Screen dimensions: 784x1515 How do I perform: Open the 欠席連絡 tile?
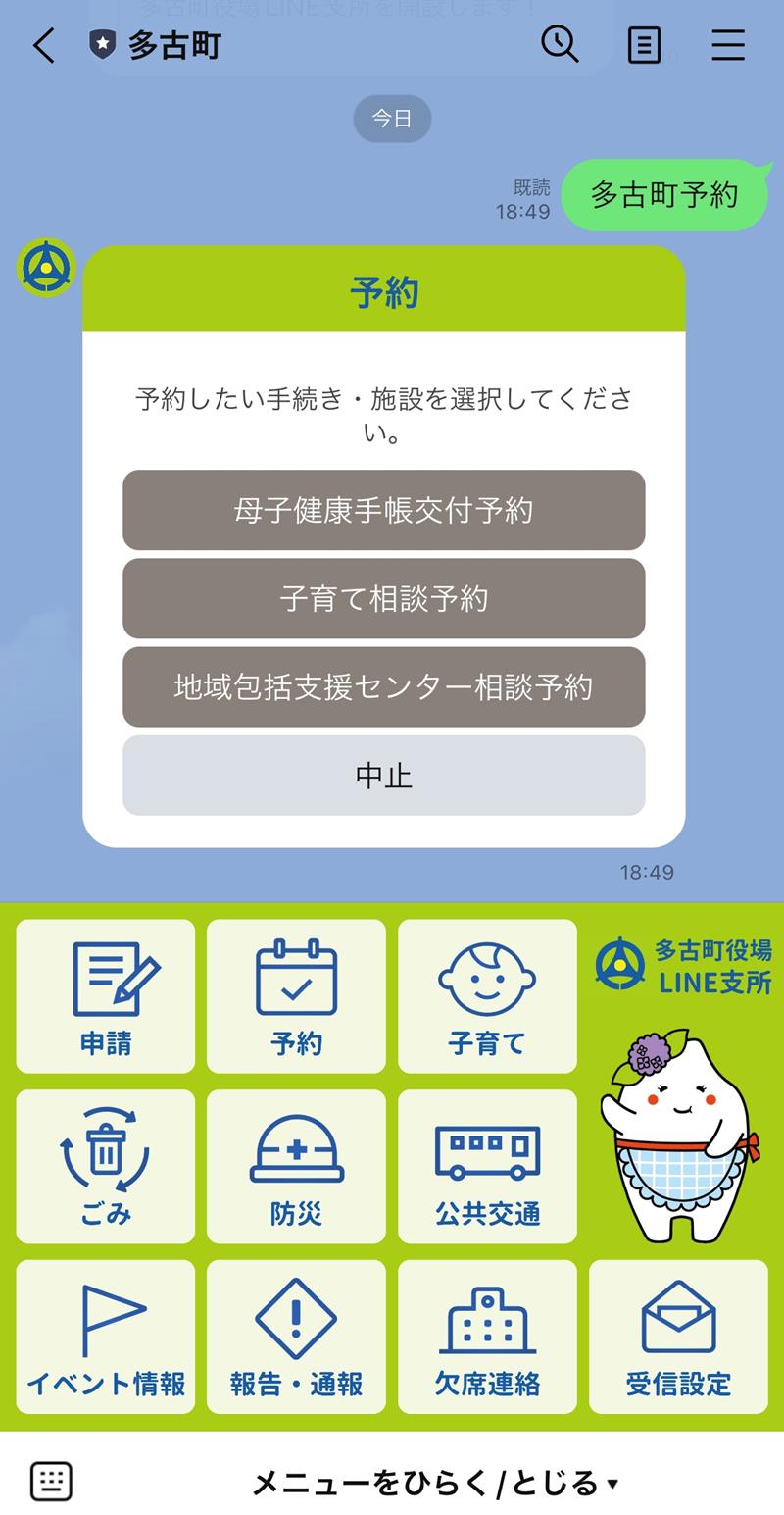point(487,1337)
